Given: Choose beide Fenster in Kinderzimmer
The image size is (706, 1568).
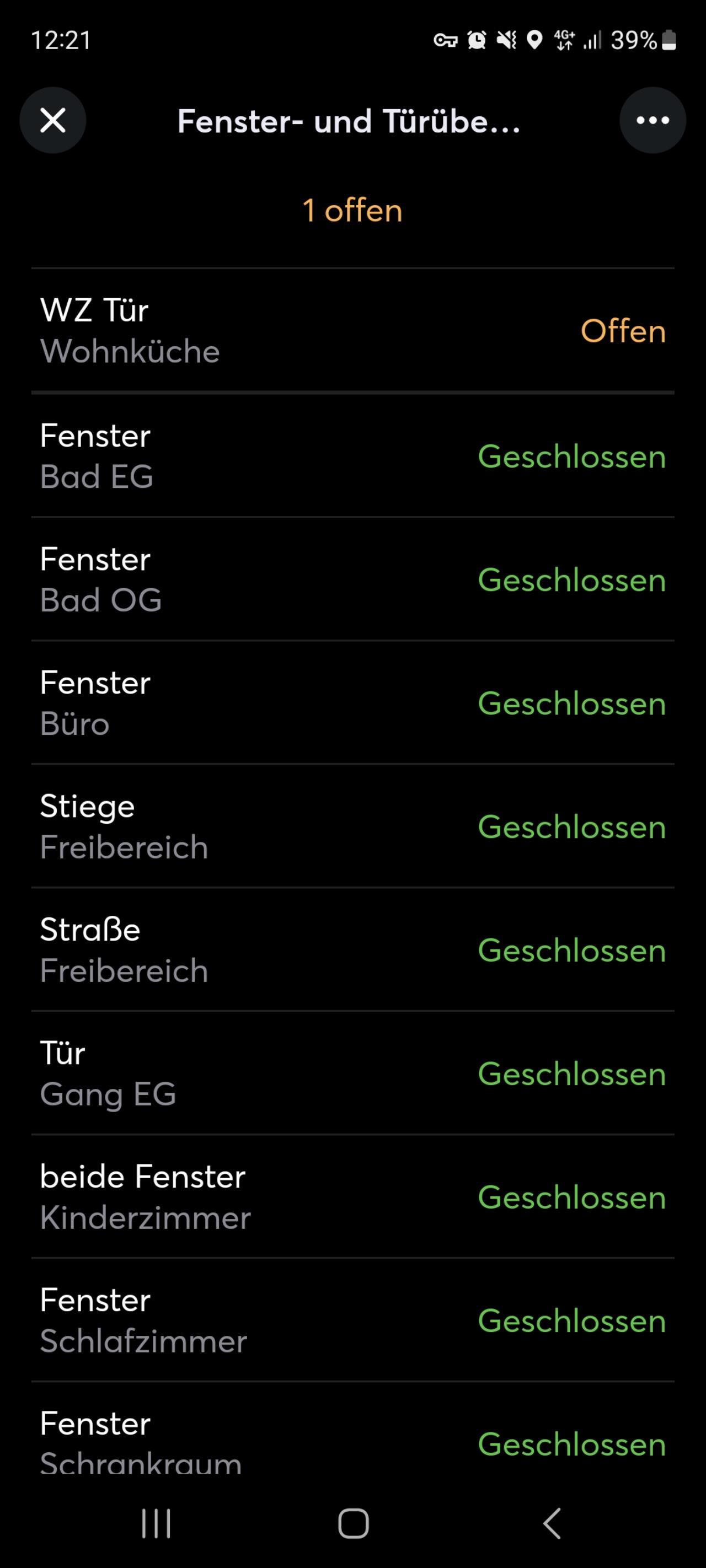Looking at the screenshot, I should 352,1198.
